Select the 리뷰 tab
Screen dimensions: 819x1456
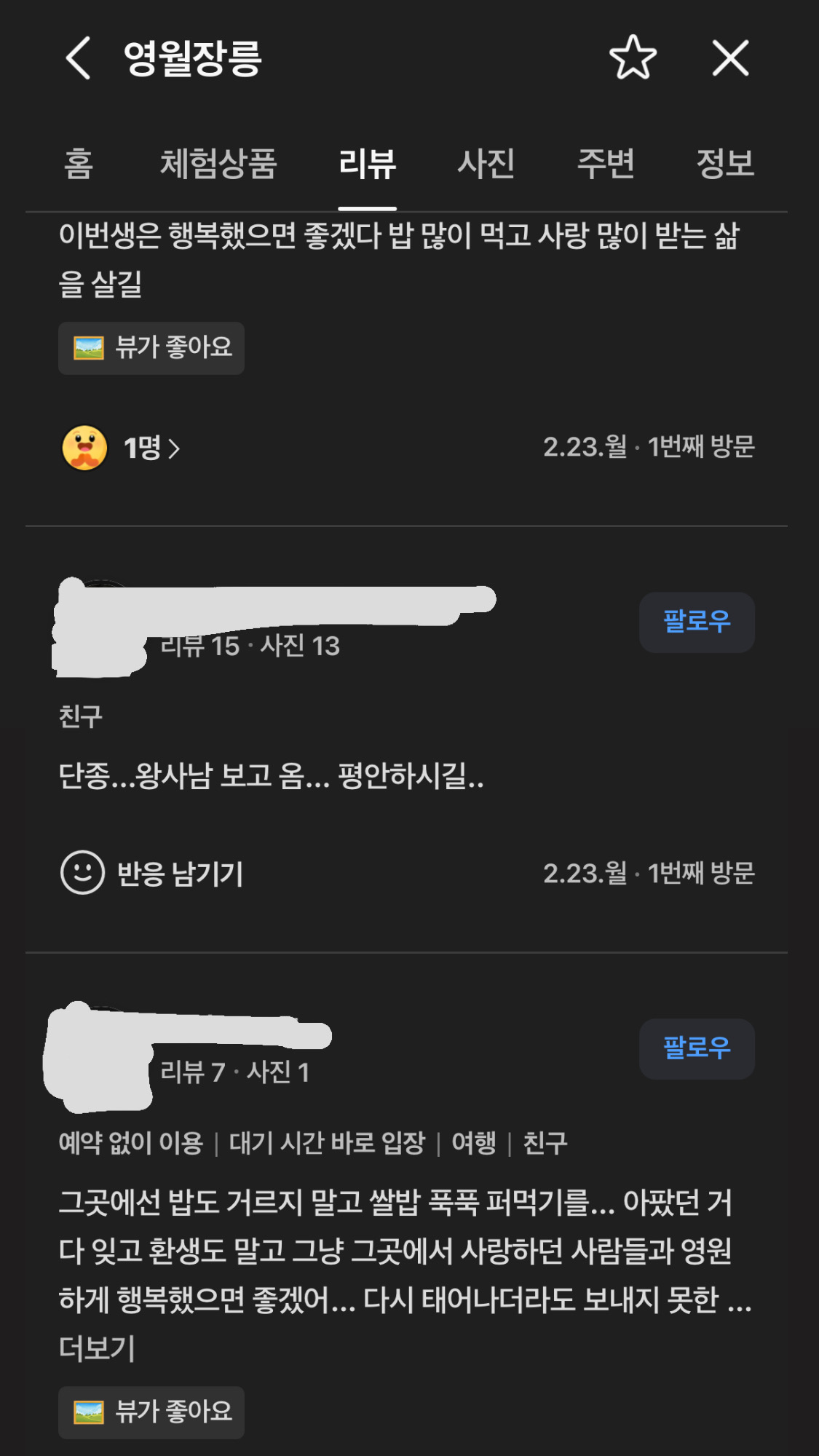click(x=367, y=164)
